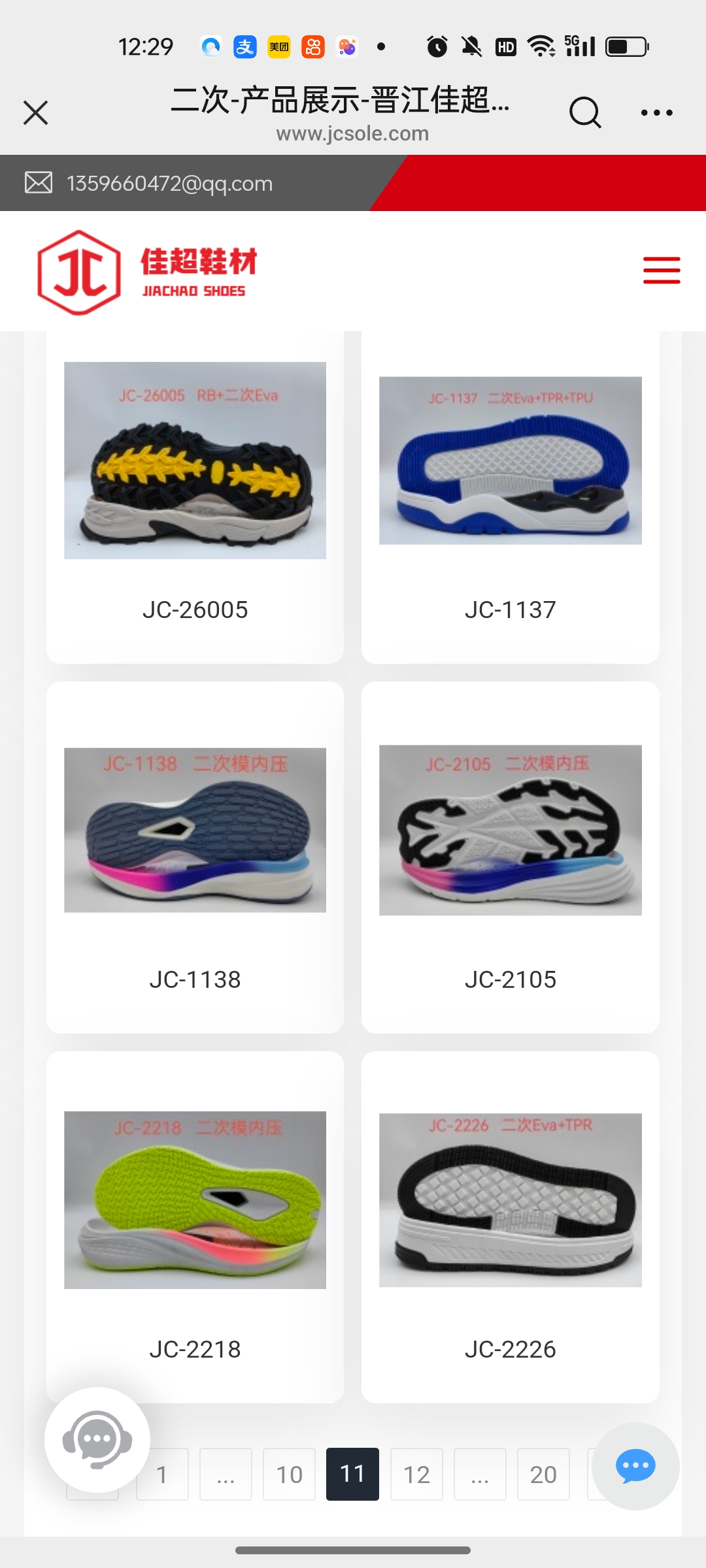Go to page 10 of products
Image resolution: width=706 pixels, height=1568 pixels.
click(289, 1475)
